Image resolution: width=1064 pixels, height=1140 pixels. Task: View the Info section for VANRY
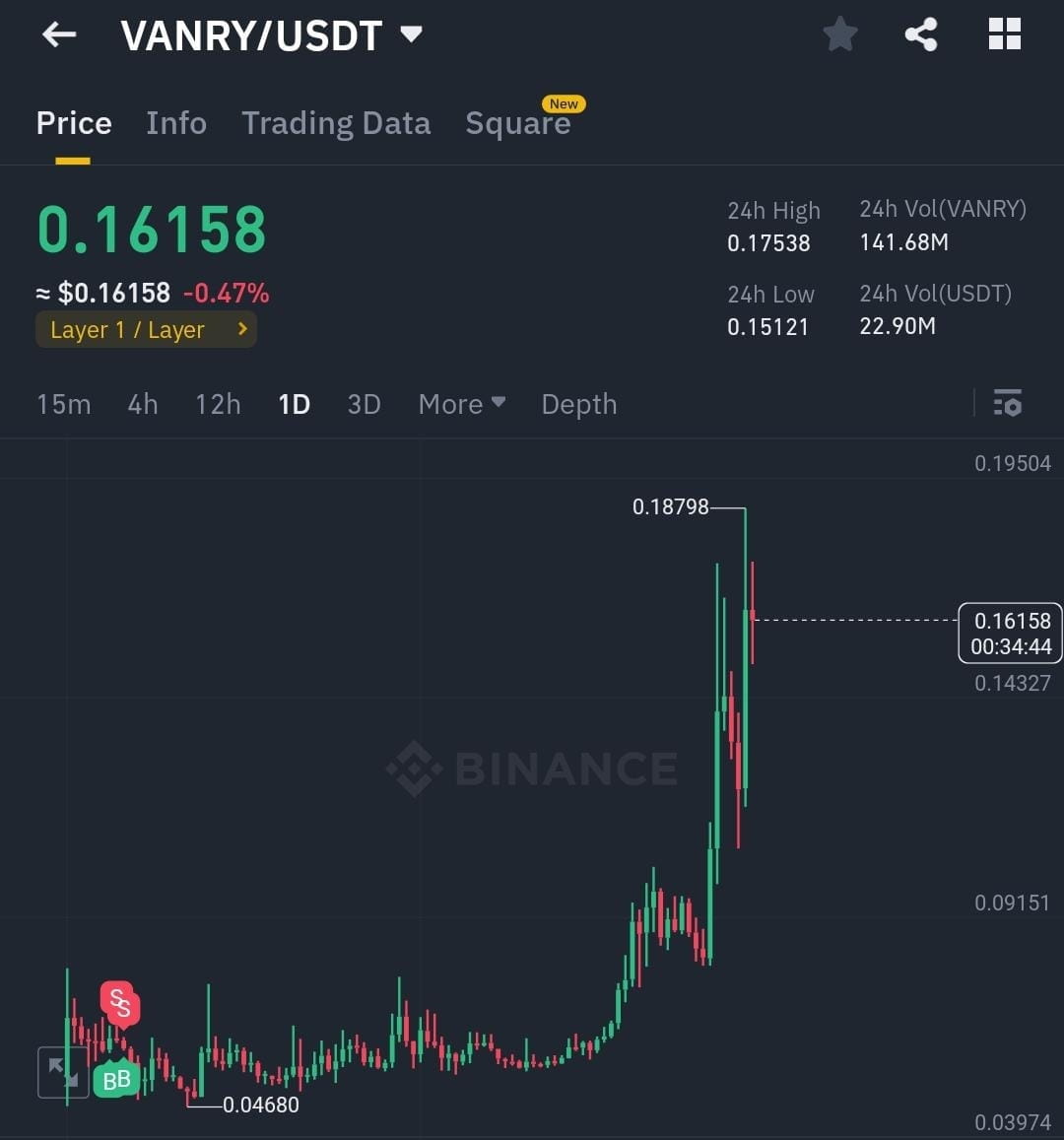tap(176, 123)
